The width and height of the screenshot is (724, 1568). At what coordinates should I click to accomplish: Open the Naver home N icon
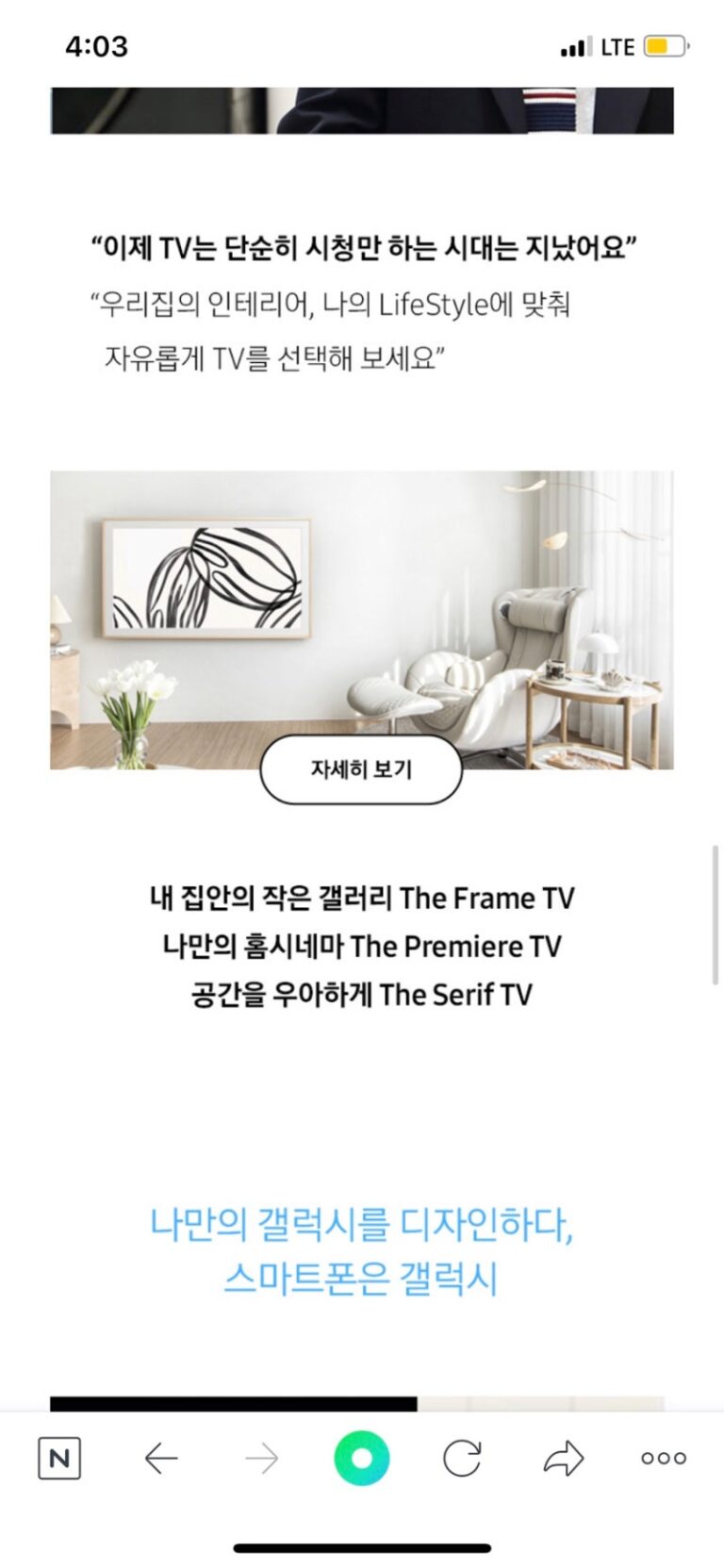[x=58, y=1459]
